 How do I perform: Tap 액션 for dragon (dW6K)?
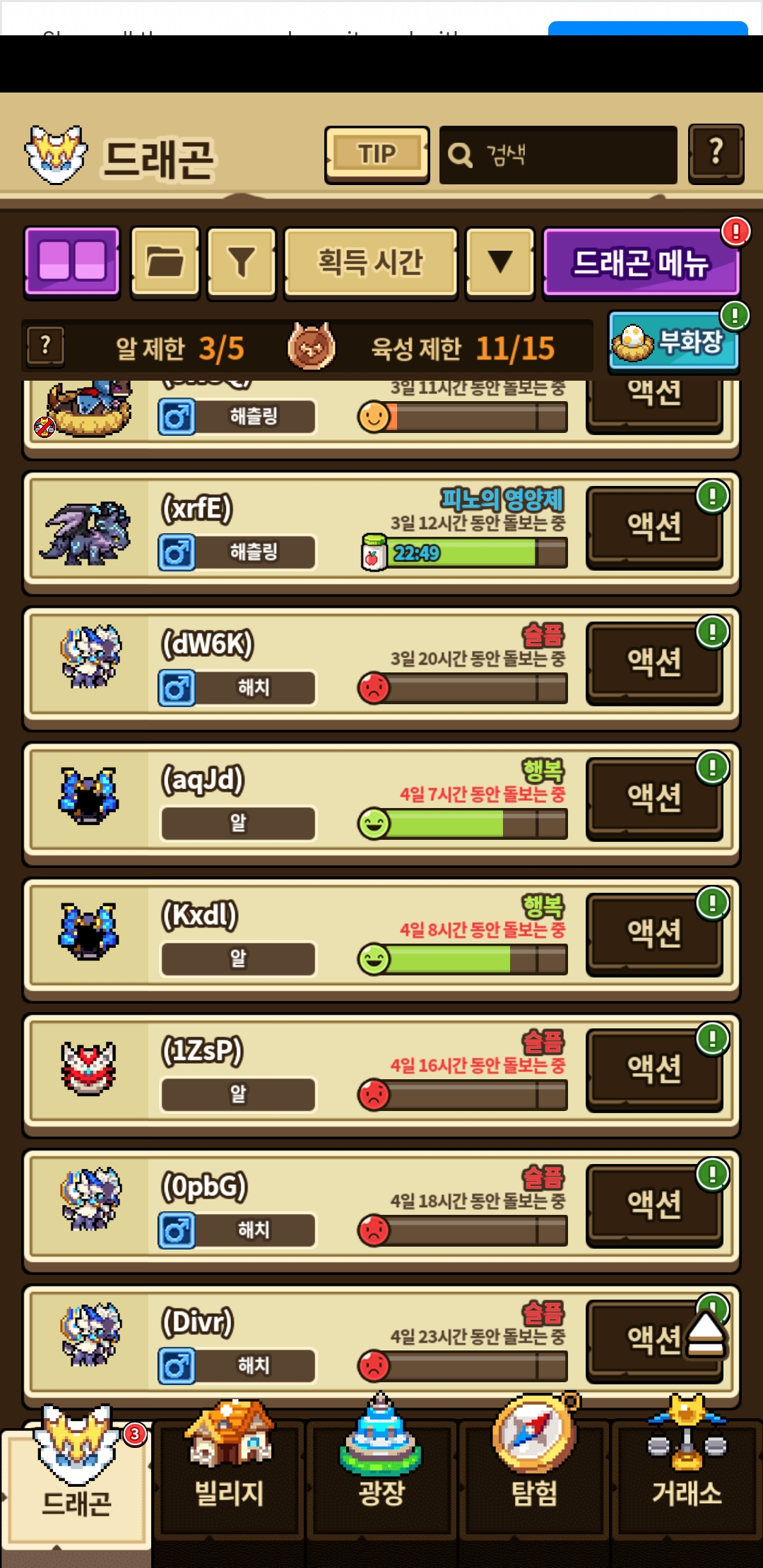pos(654,663)
